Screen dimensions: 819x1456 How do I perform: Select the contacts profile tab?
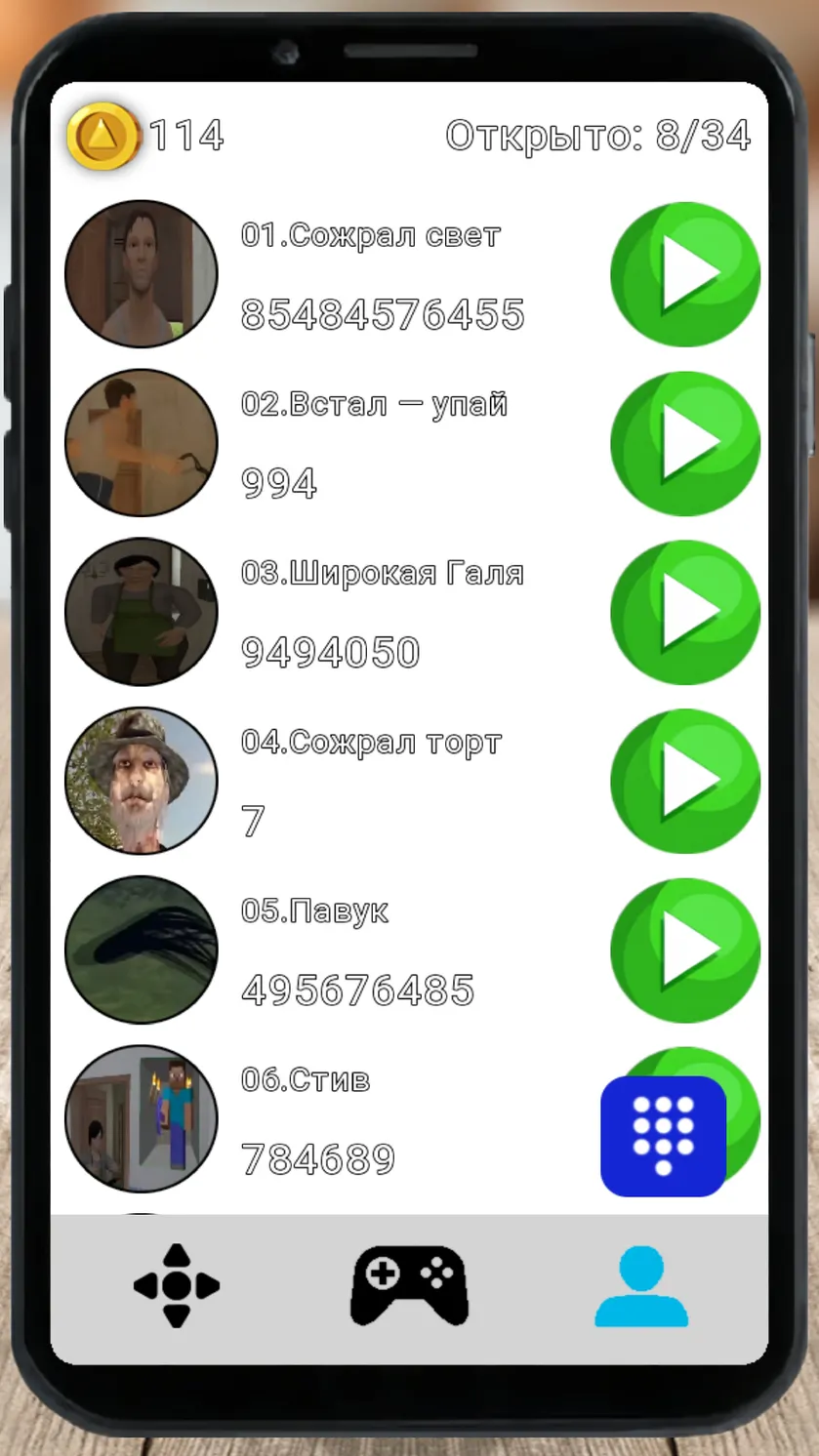pyautogui.click(x=641, y=1286)
